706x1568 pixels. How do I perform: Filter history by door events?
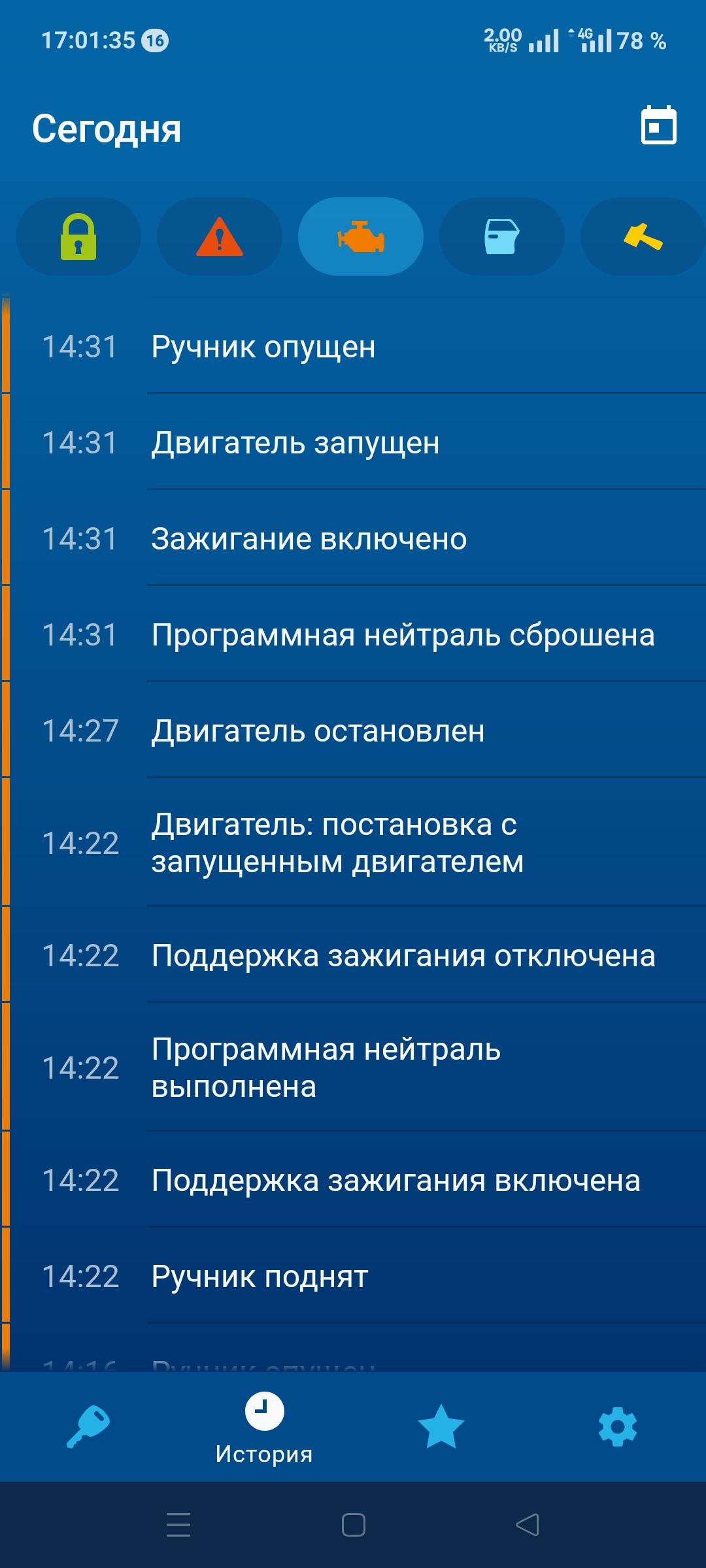pyautogui.click(x=502, y=237)
